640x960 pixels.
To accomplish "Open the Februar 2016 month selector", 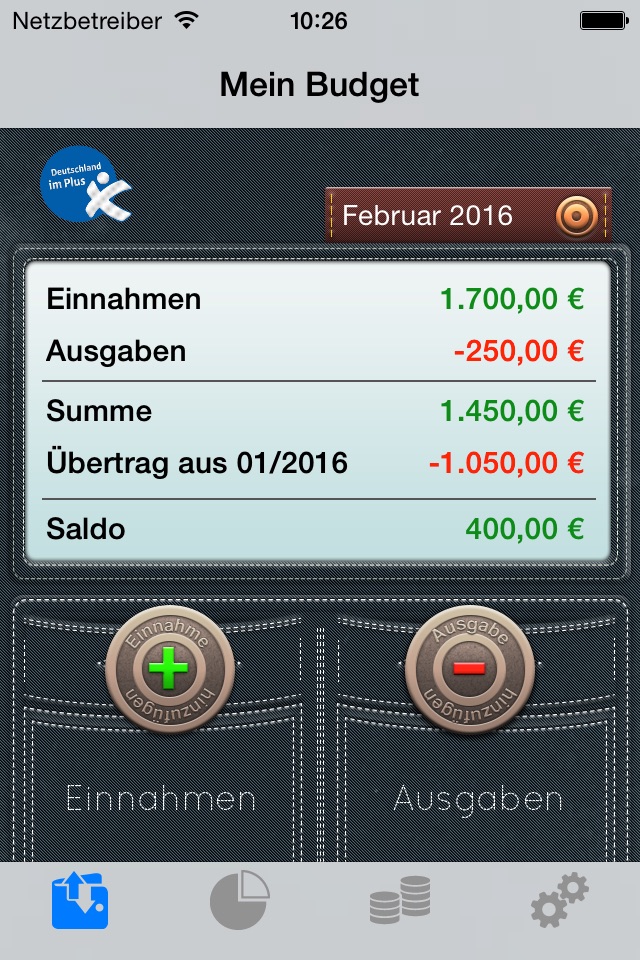I will point(468,215).
